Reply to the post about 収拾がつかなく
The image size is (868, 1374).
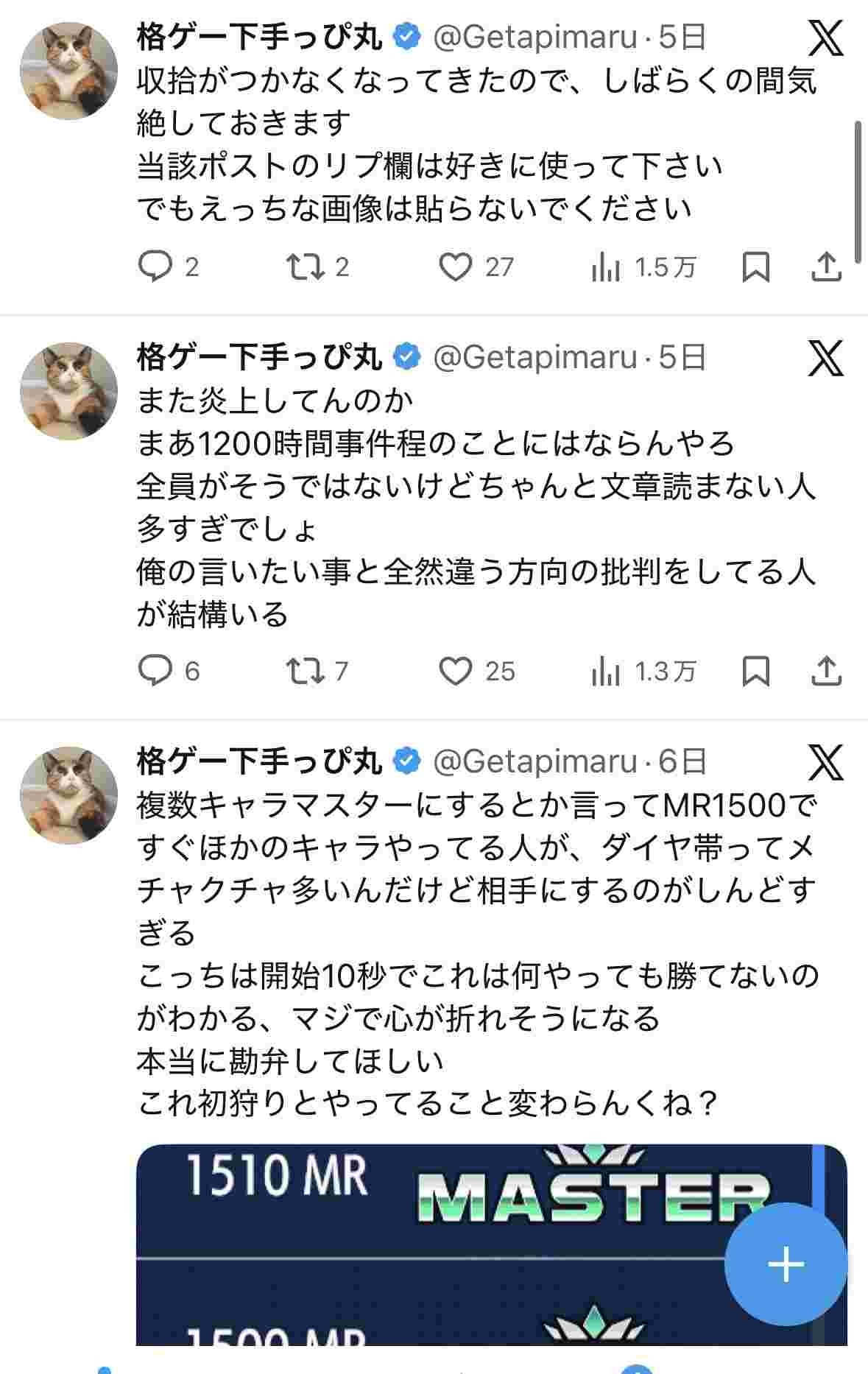point(155,267)
